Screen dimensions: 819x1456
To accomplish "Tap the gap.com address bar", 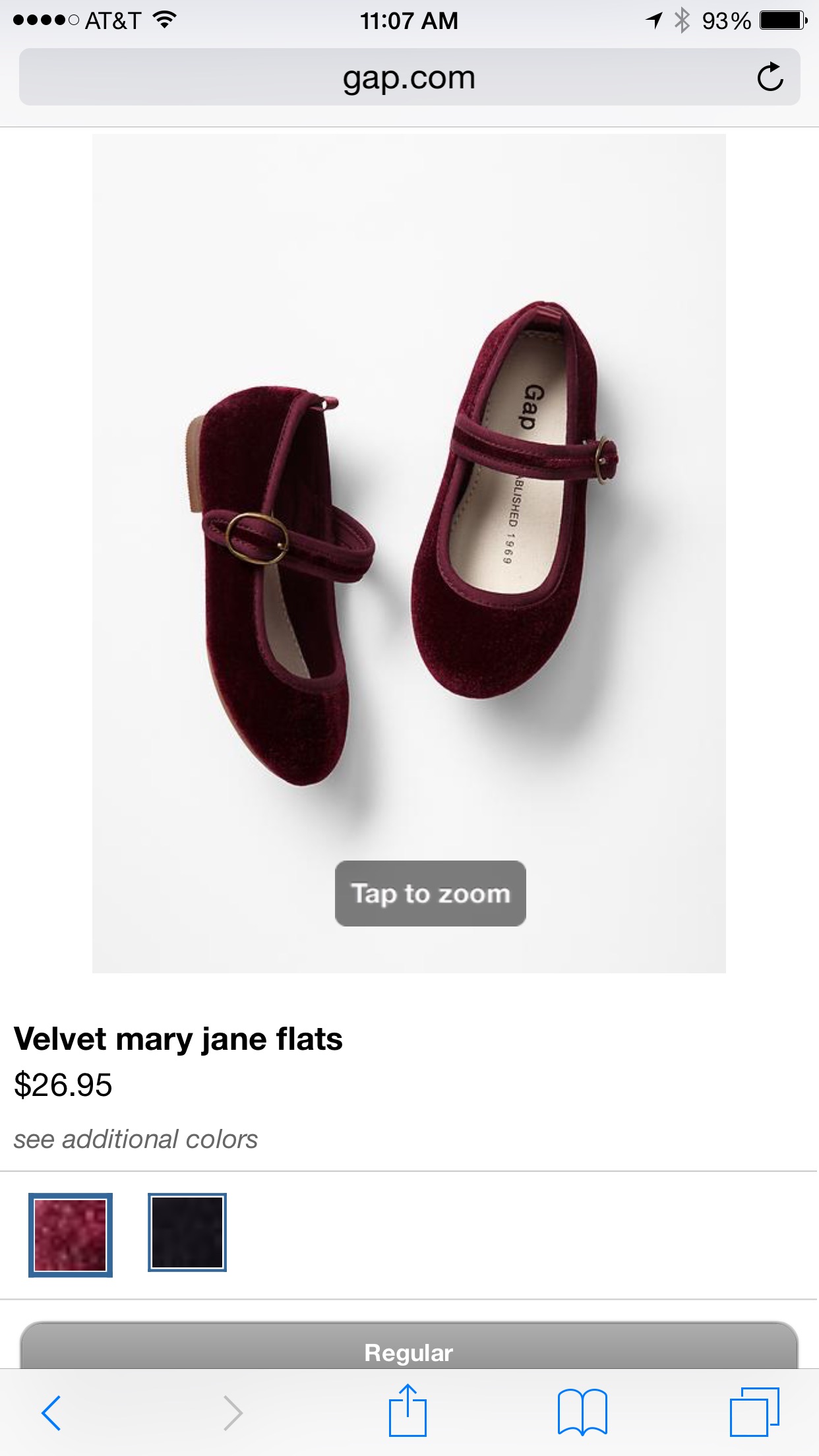I will pos(409,77).
